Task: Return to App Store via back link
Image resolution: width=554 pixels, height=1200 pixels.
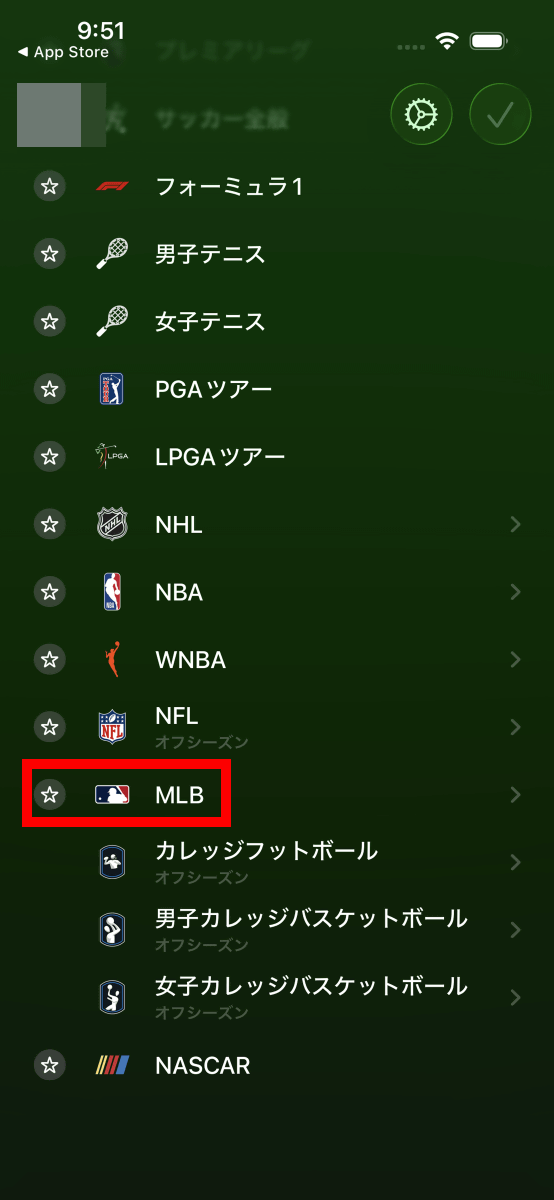Action: click(x=63, y=52)
